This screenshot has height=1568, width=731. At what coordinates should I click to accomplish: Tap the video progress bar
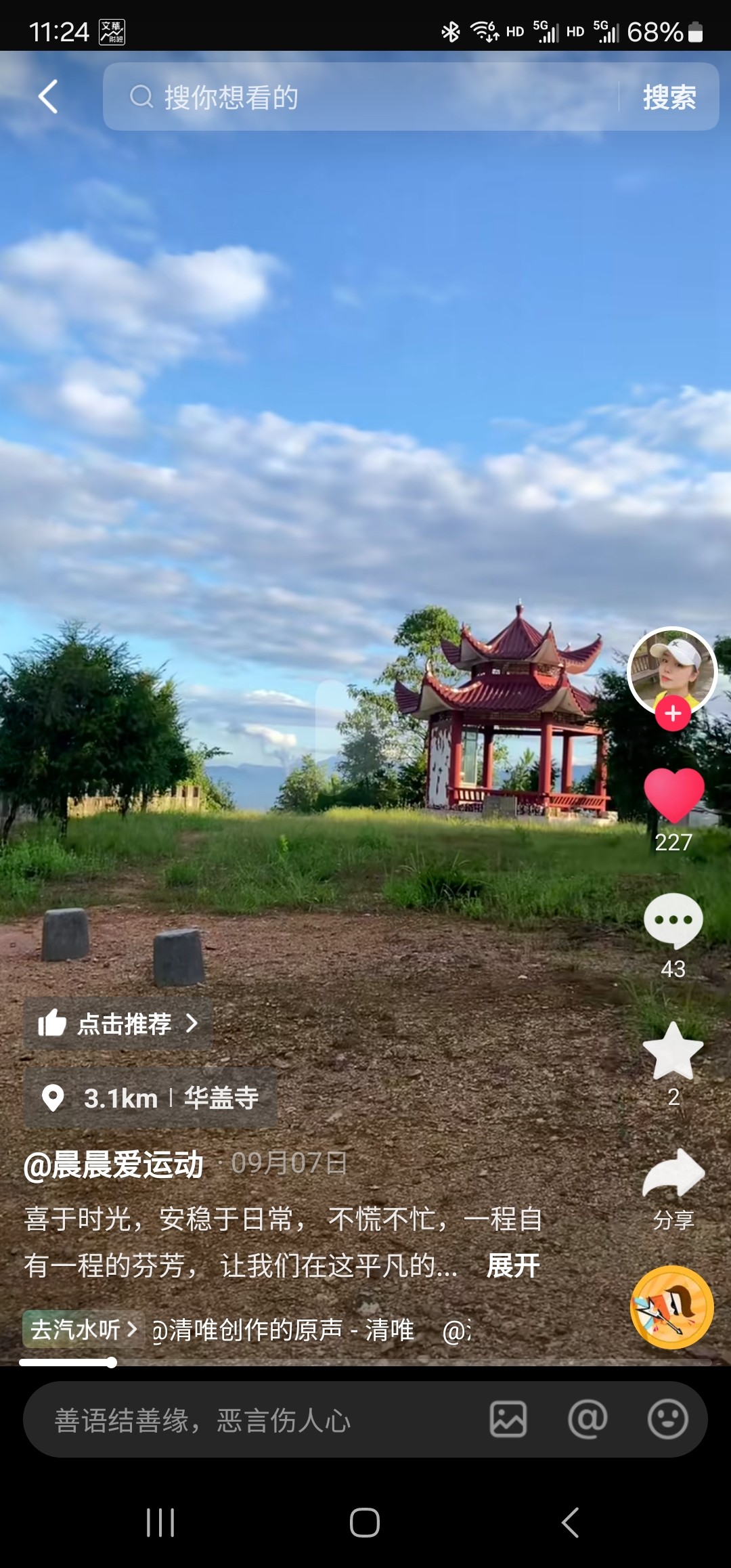pos(365,1362)
